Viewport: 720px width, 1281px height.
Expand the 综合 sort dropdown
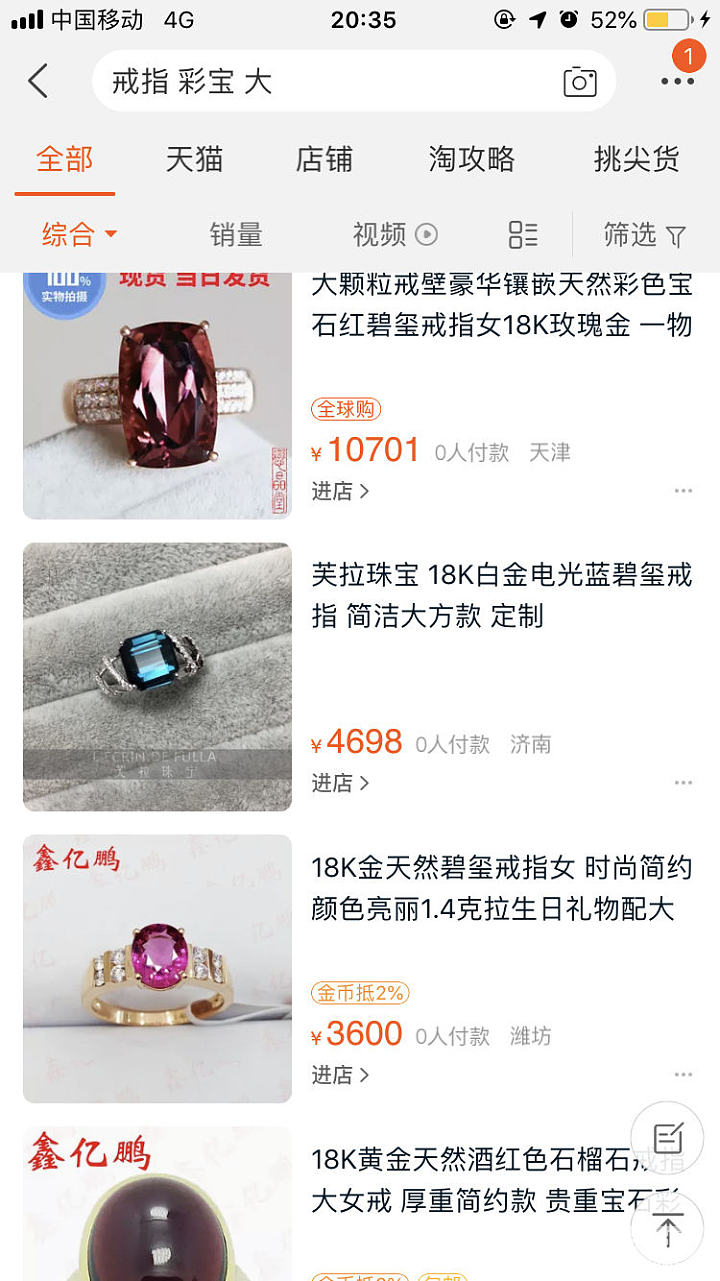click(79, 235)
